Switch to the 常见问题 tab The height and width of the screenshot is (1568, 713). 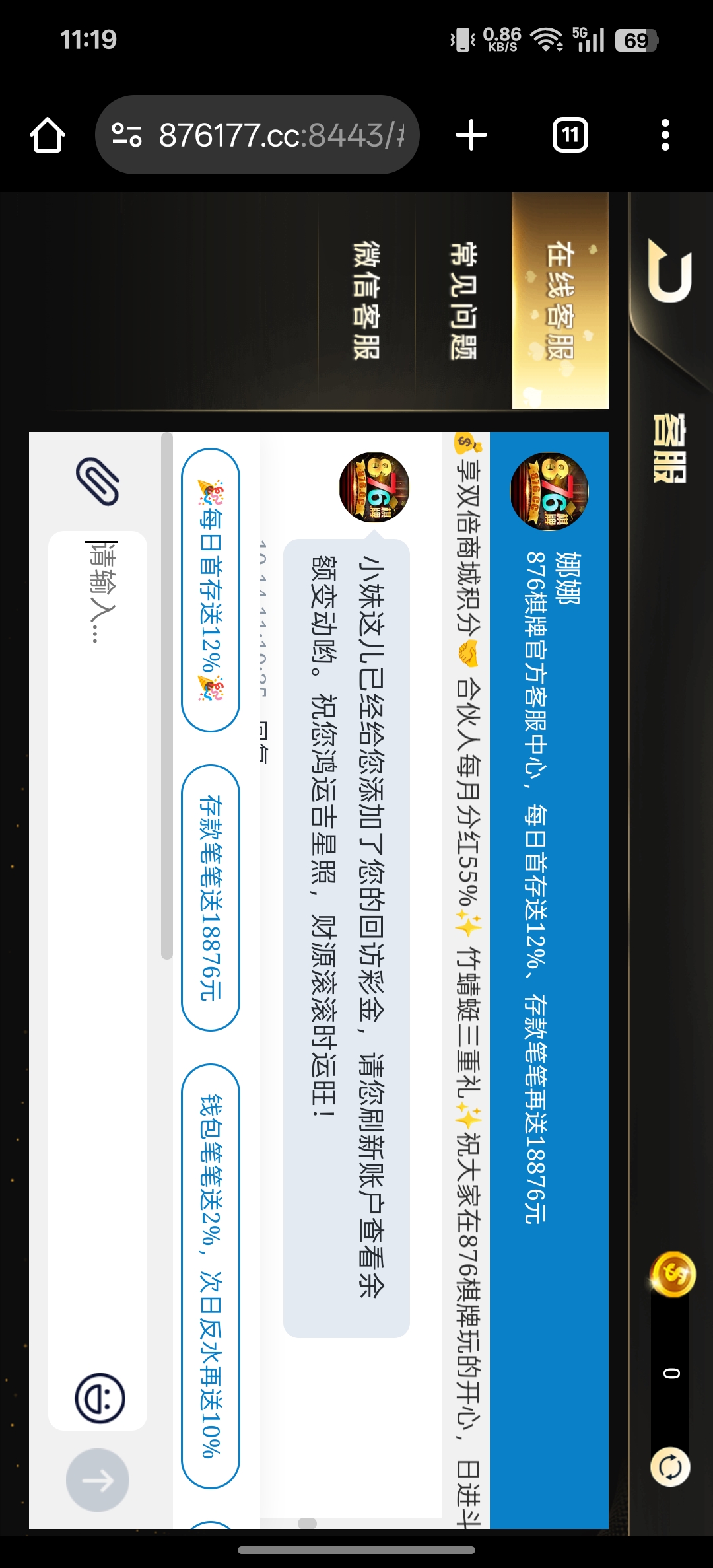pyautogui.click(x=463, y=301)
